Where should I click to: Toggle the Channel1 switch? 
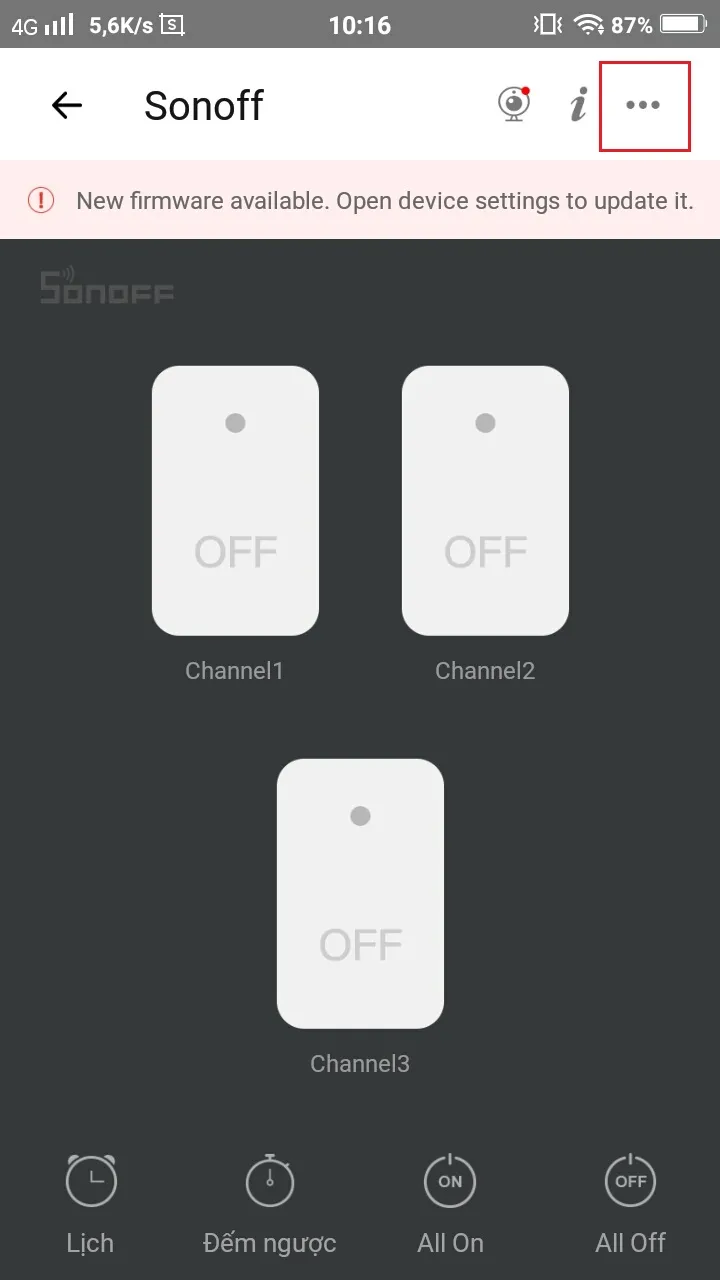click(x=235, y=500)
